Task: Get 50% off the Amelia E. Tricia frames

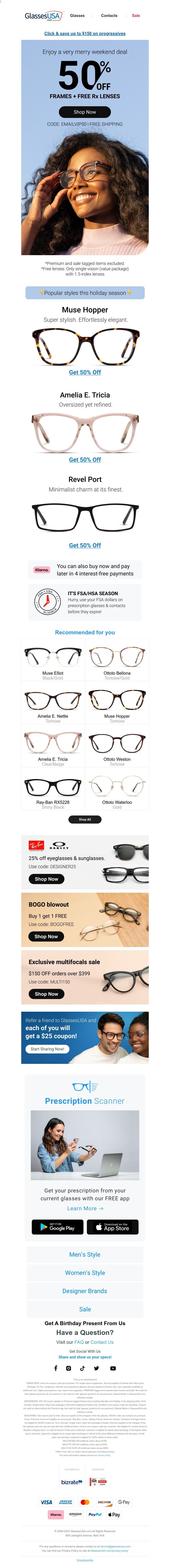Action: [85, 460]
